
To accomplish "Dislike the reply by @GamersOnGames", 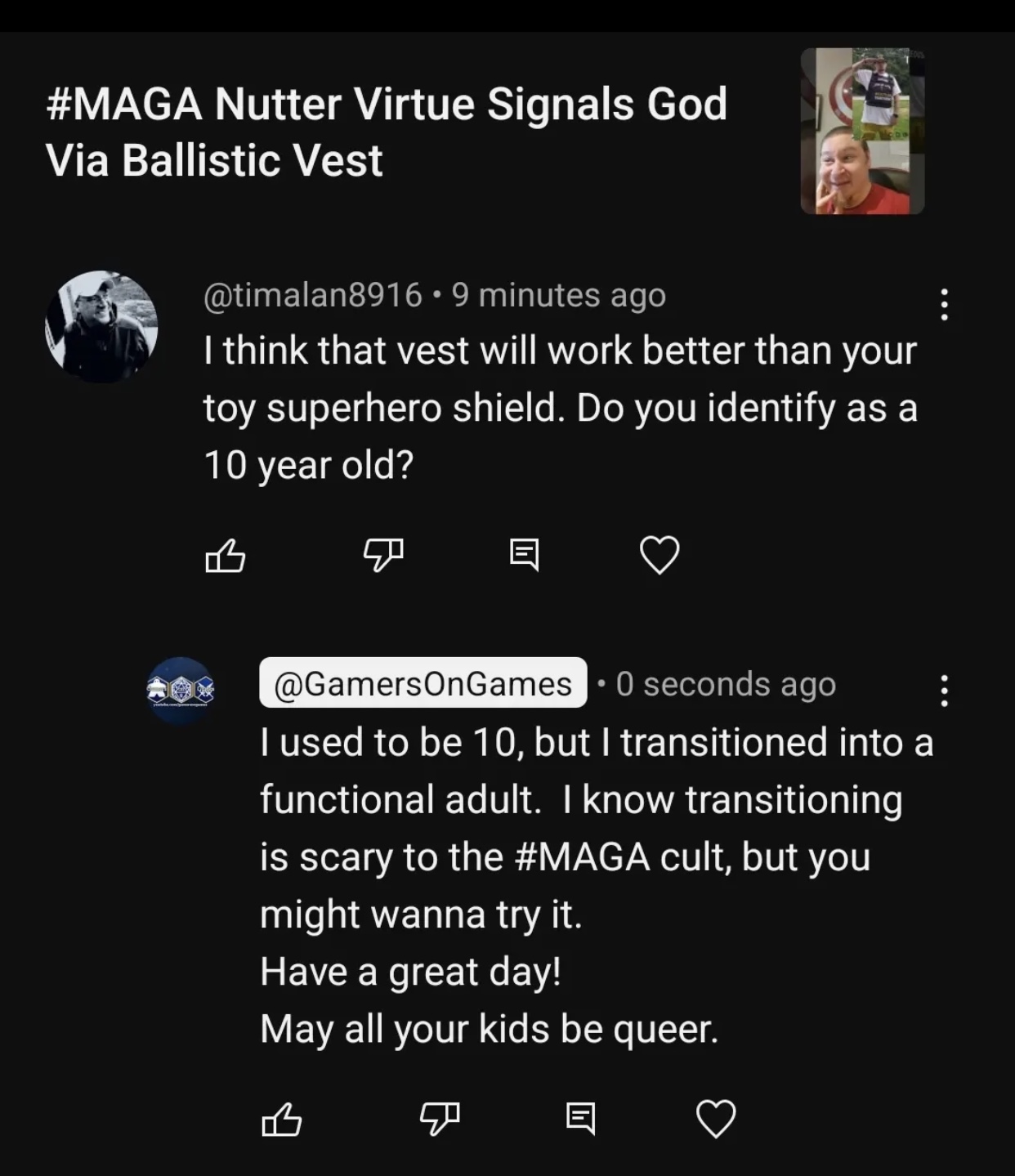I will coord(440,1119).
